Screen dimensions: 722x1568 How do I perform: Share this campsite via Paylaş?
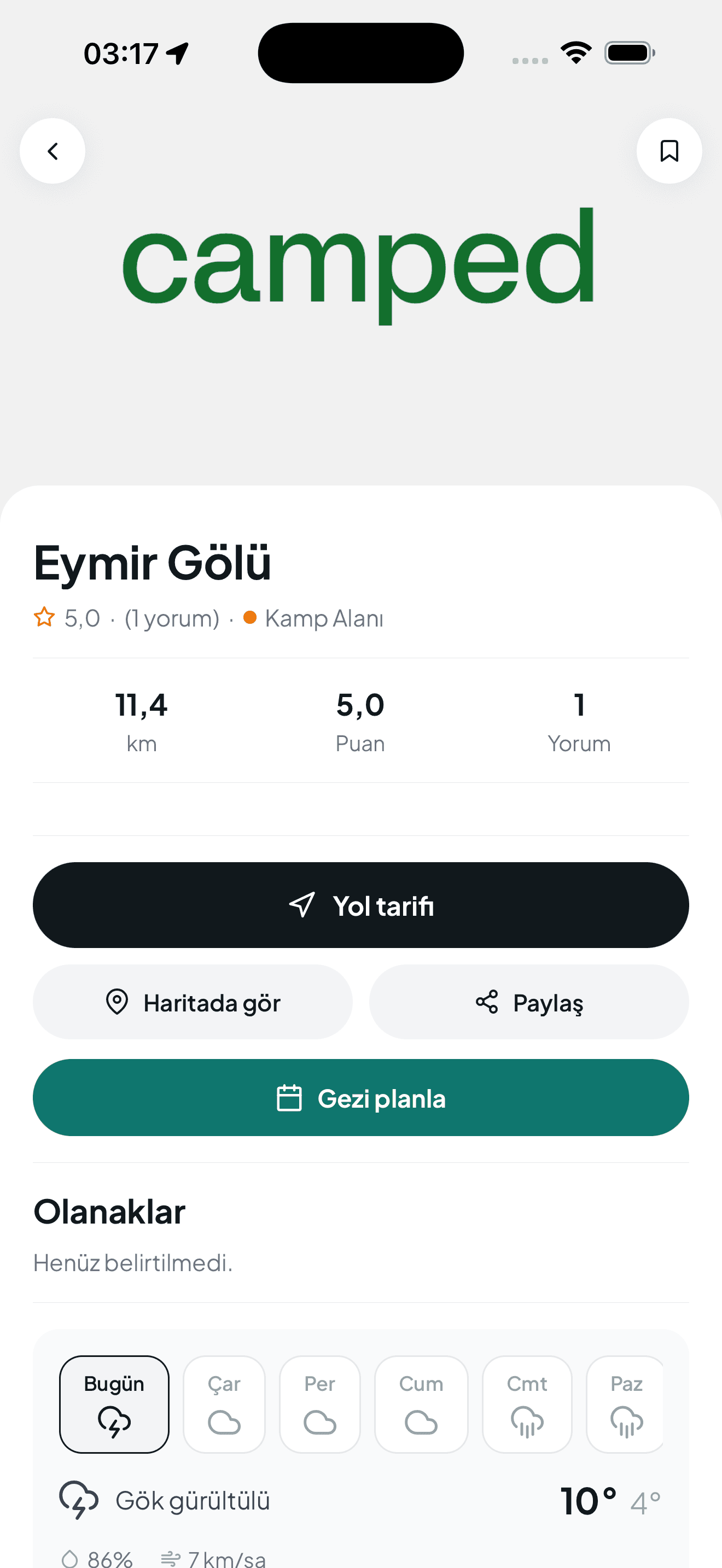coord(528,1002)
